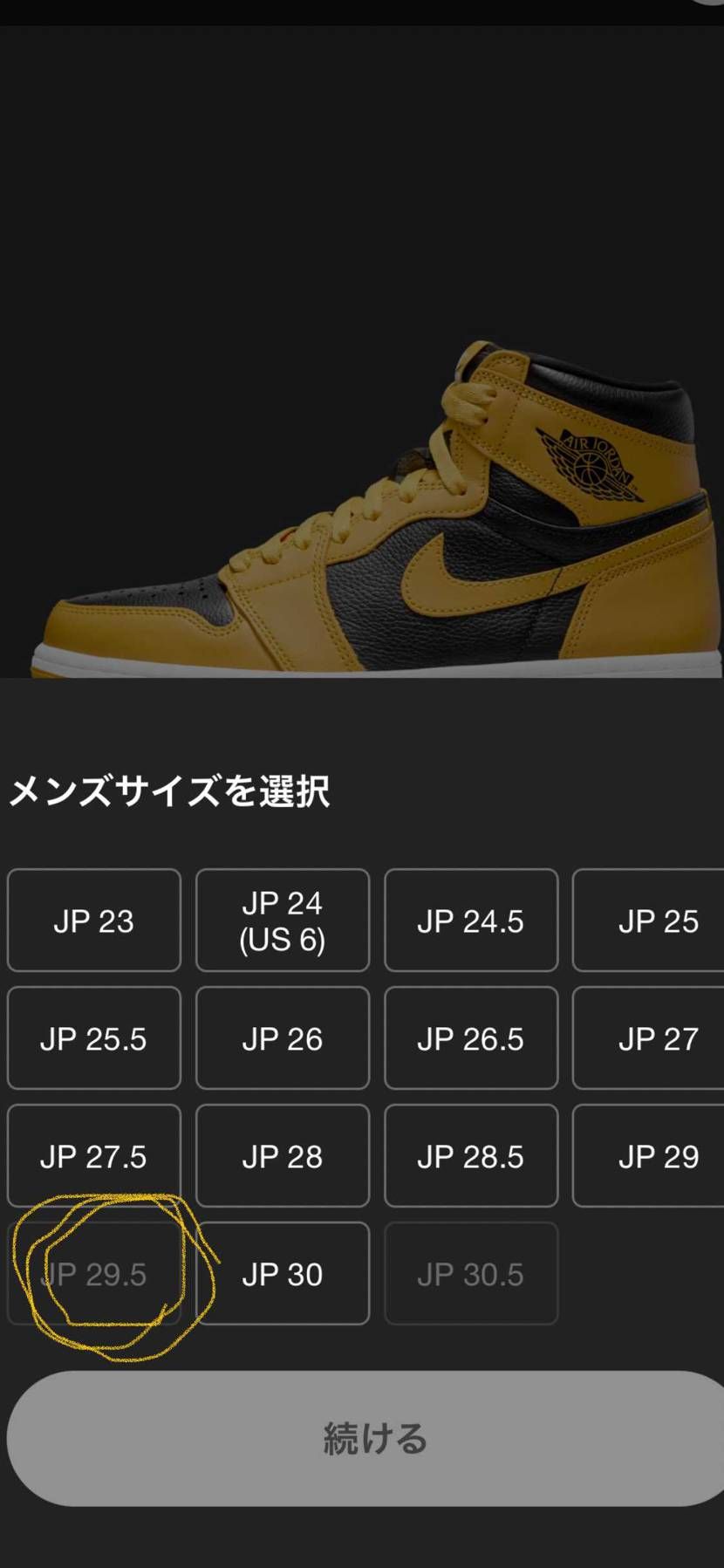Tap the JP 26 size option
The image size is (724, 1568).
pyautogui.click(x=283, y=1038)
